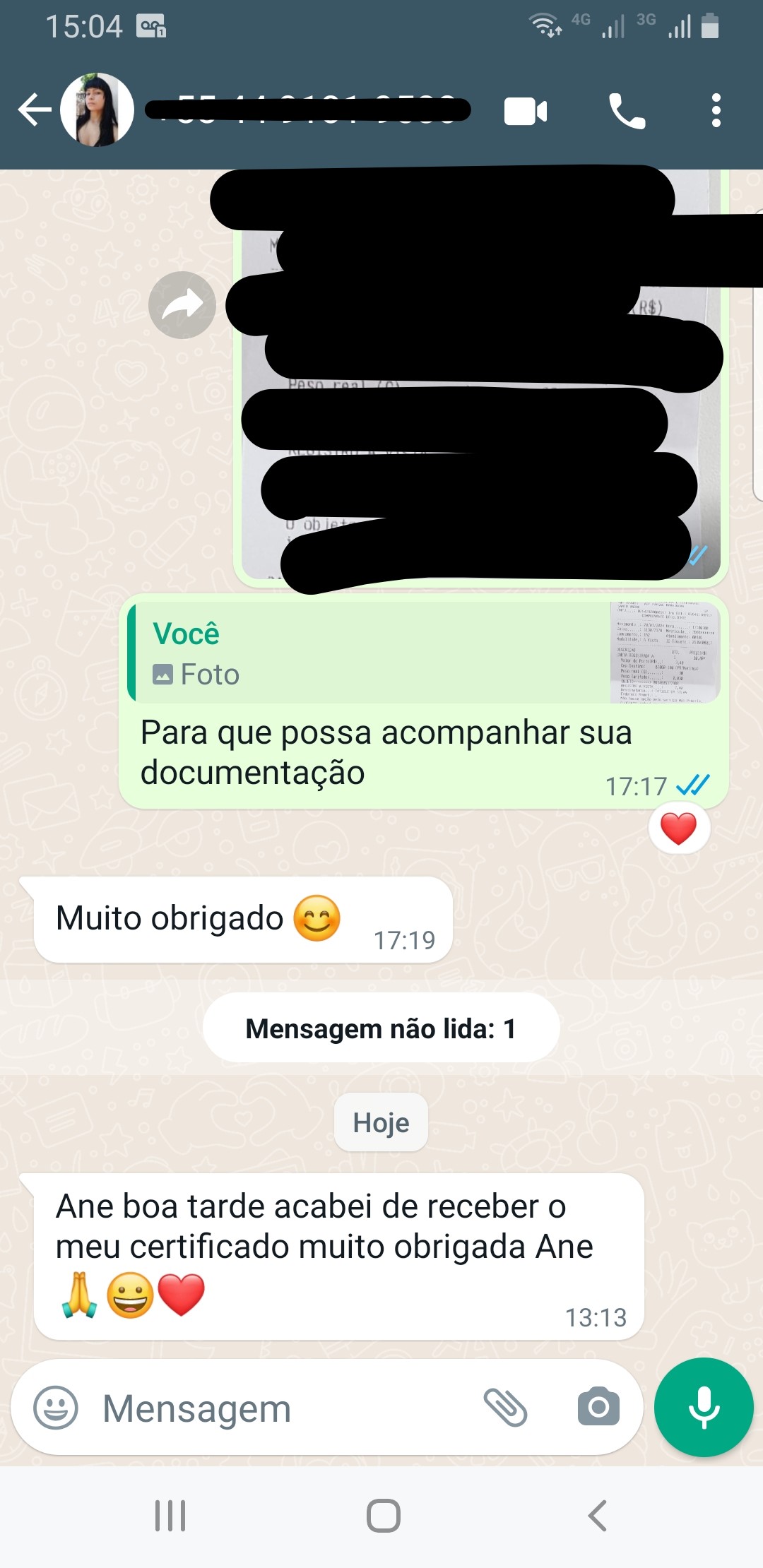
Task: Focus the Mensagem text field
Action: pyautogui.click(x=283, y=1408)
